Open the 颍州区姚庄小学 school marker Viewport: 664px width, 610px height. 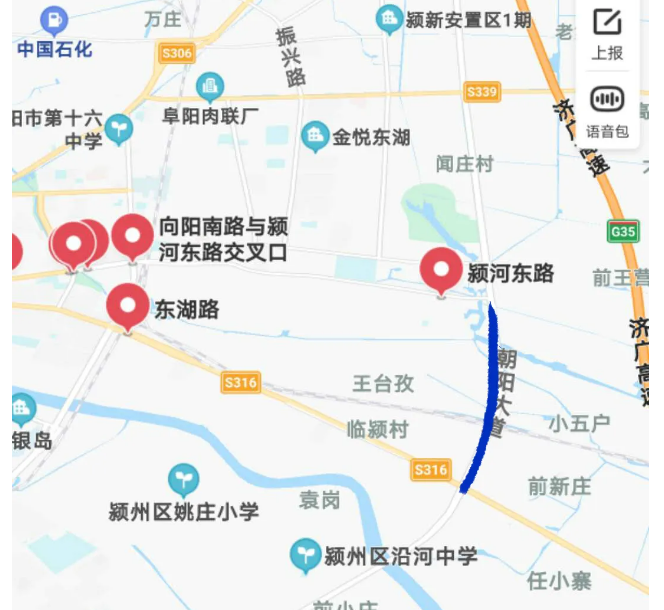coord(183,480)
